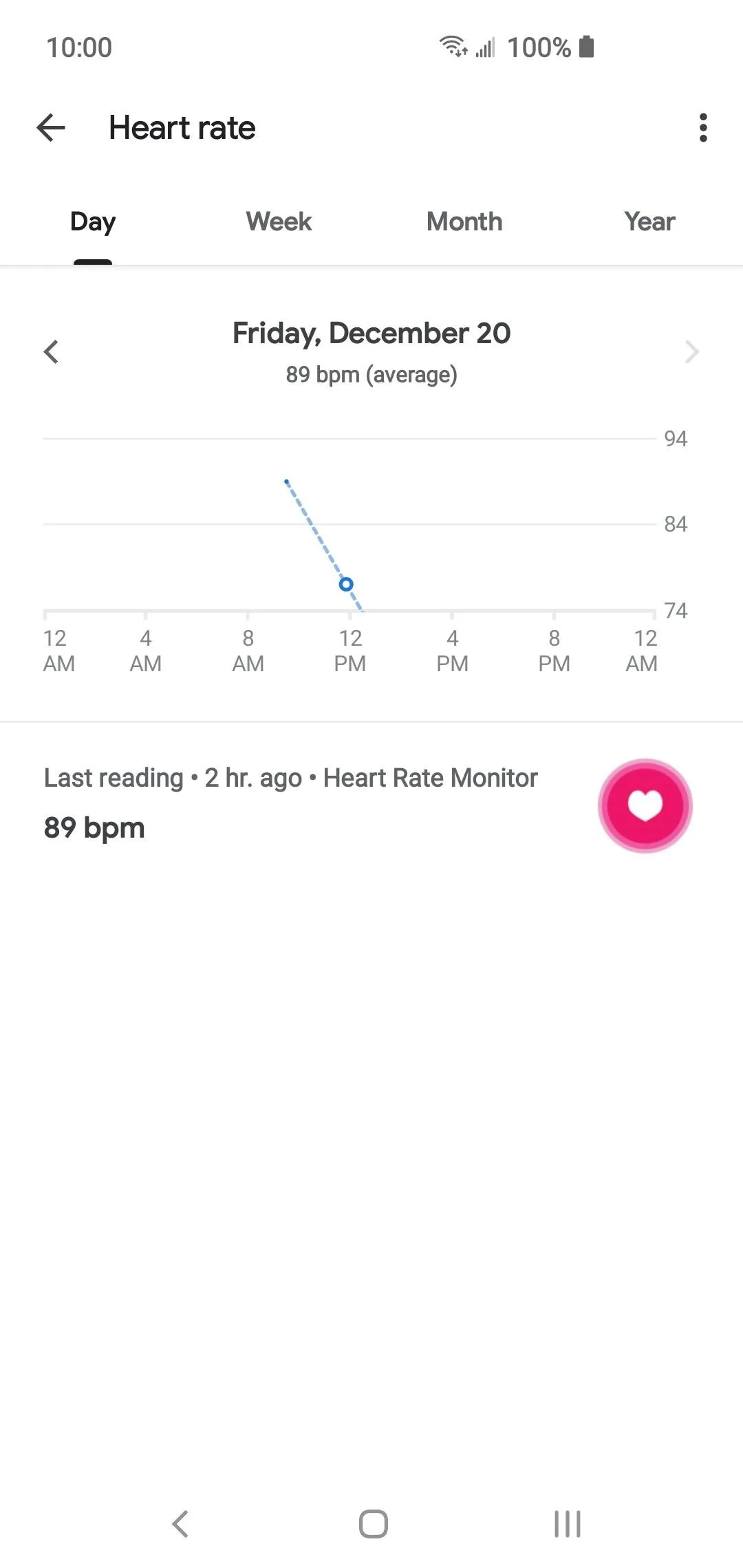Switch to the Month tab
The width and height of the screenshot is (743, 1568).
pos(464,221)
